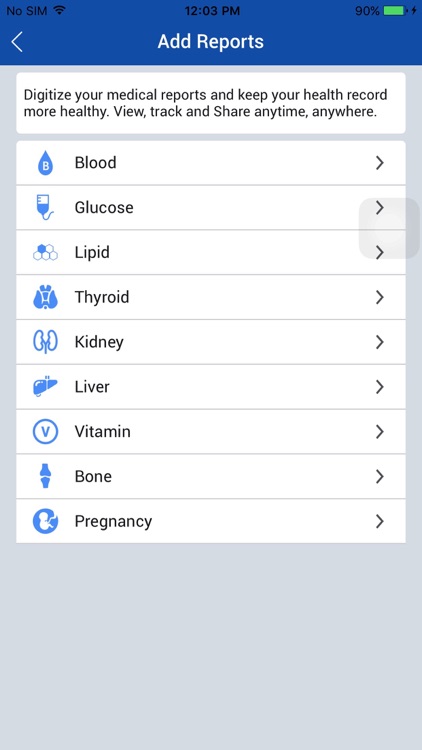Choose the Thyroid report type

(x=211, y=297)
